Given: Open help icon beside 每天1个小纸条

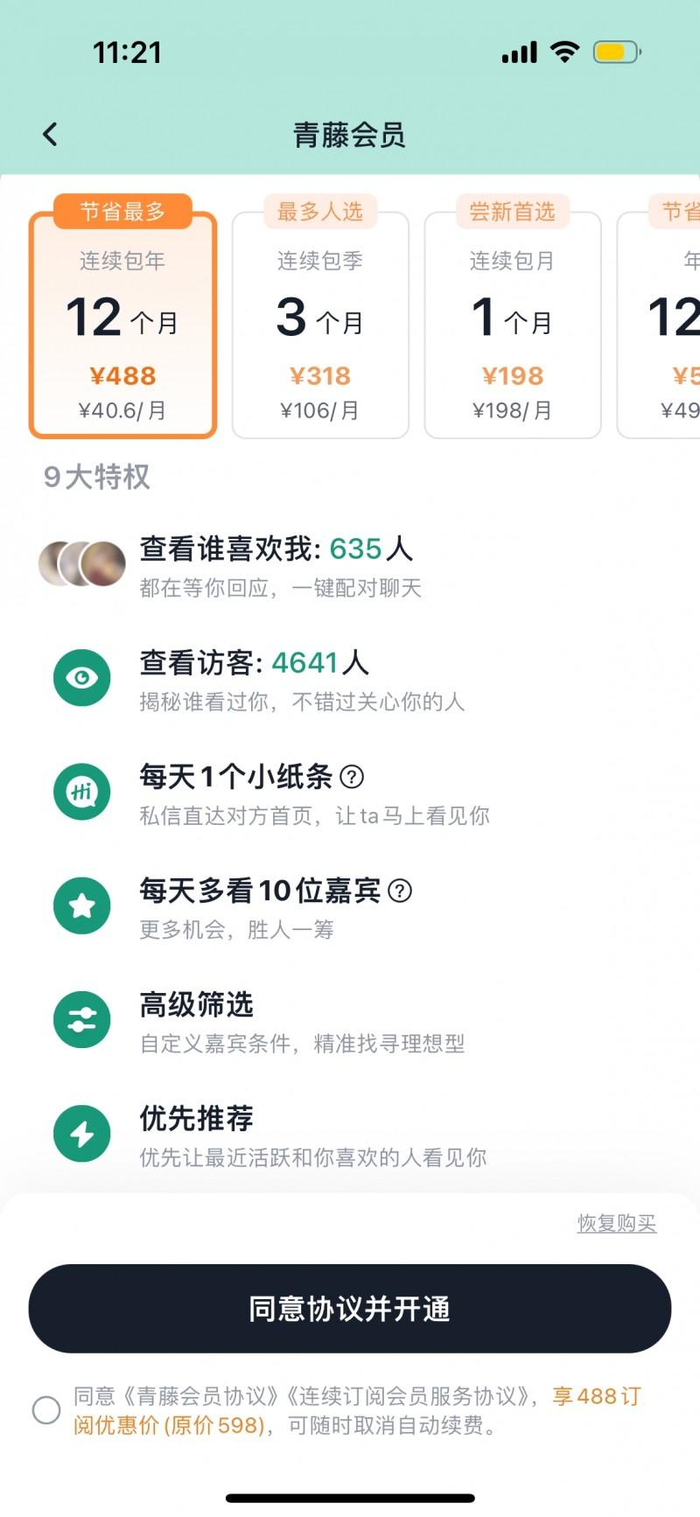Looking at the screenshot, I should 351,776.
